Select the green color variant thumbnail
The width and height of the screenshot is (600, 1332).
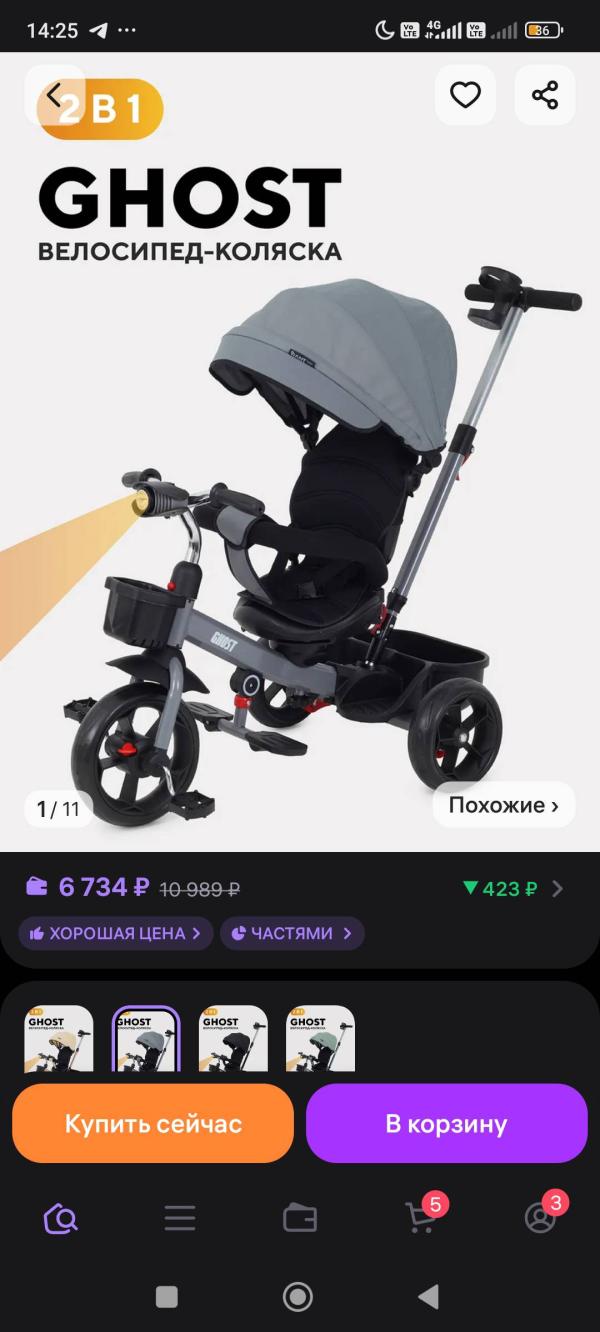pos(320,1039)
